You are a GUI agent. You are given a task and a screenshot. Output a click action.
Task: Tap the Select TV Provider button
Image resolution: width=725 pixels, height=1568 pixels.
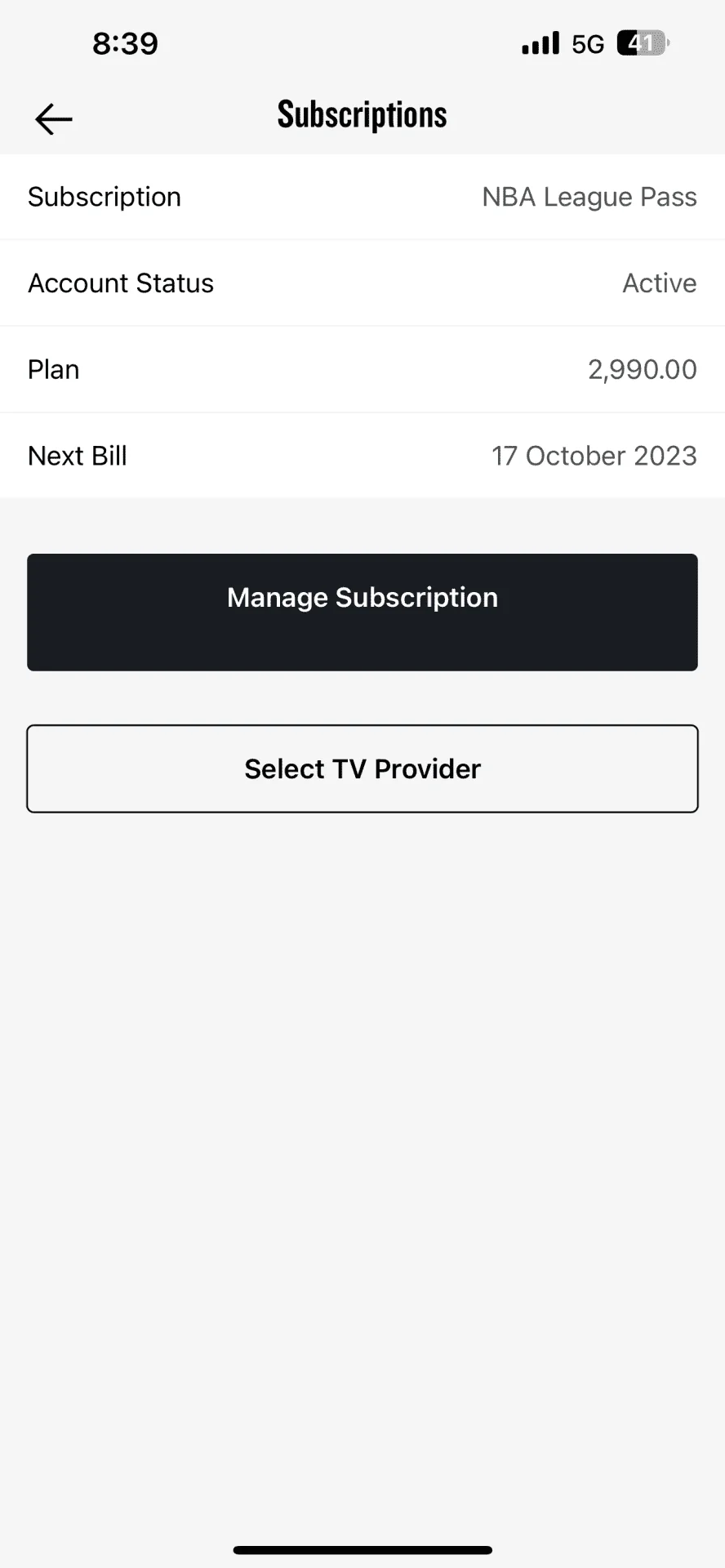[362, 768]
